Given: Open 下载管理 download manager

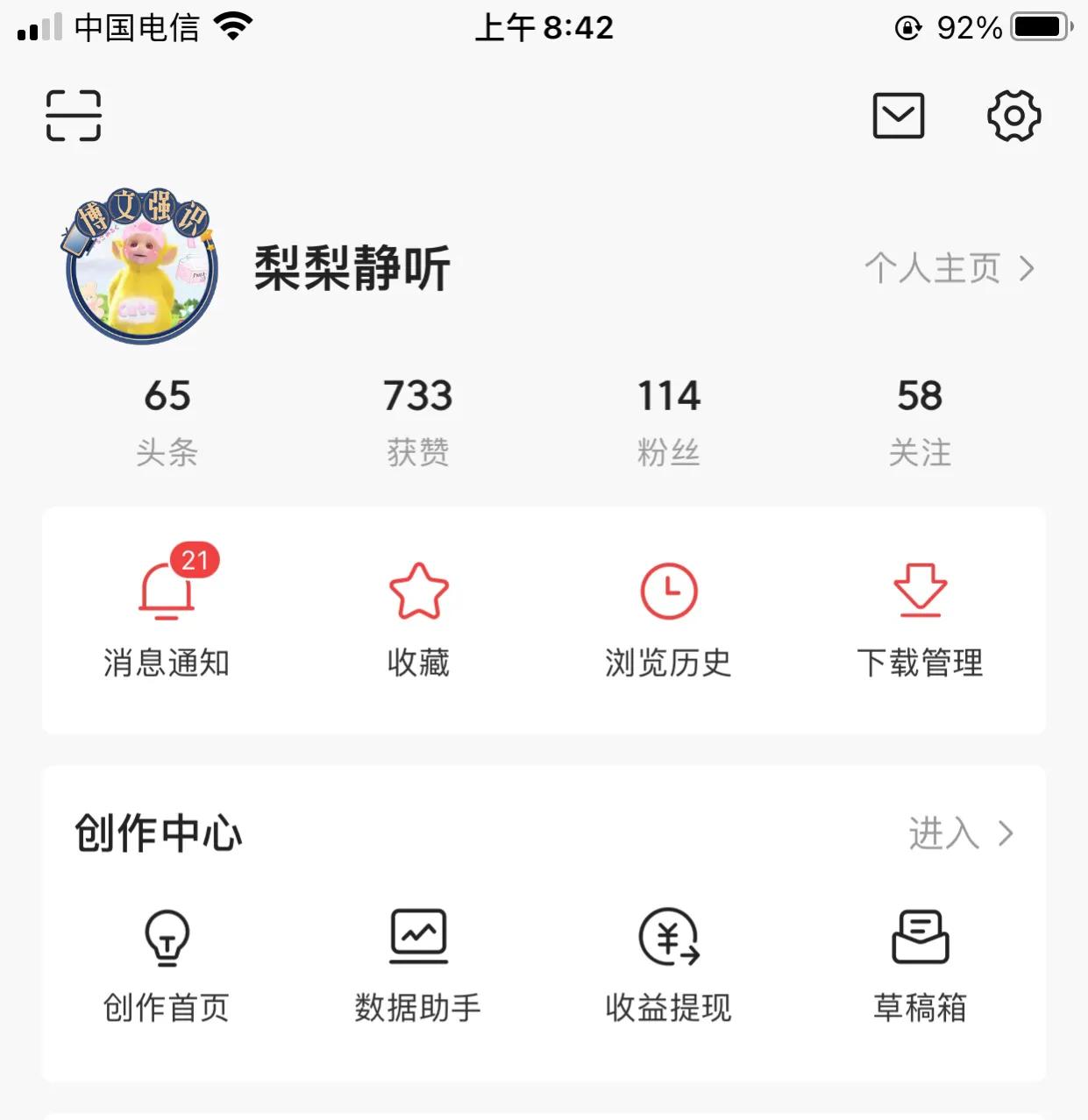Looking at the screenshot, I should (x=920, y=618).
